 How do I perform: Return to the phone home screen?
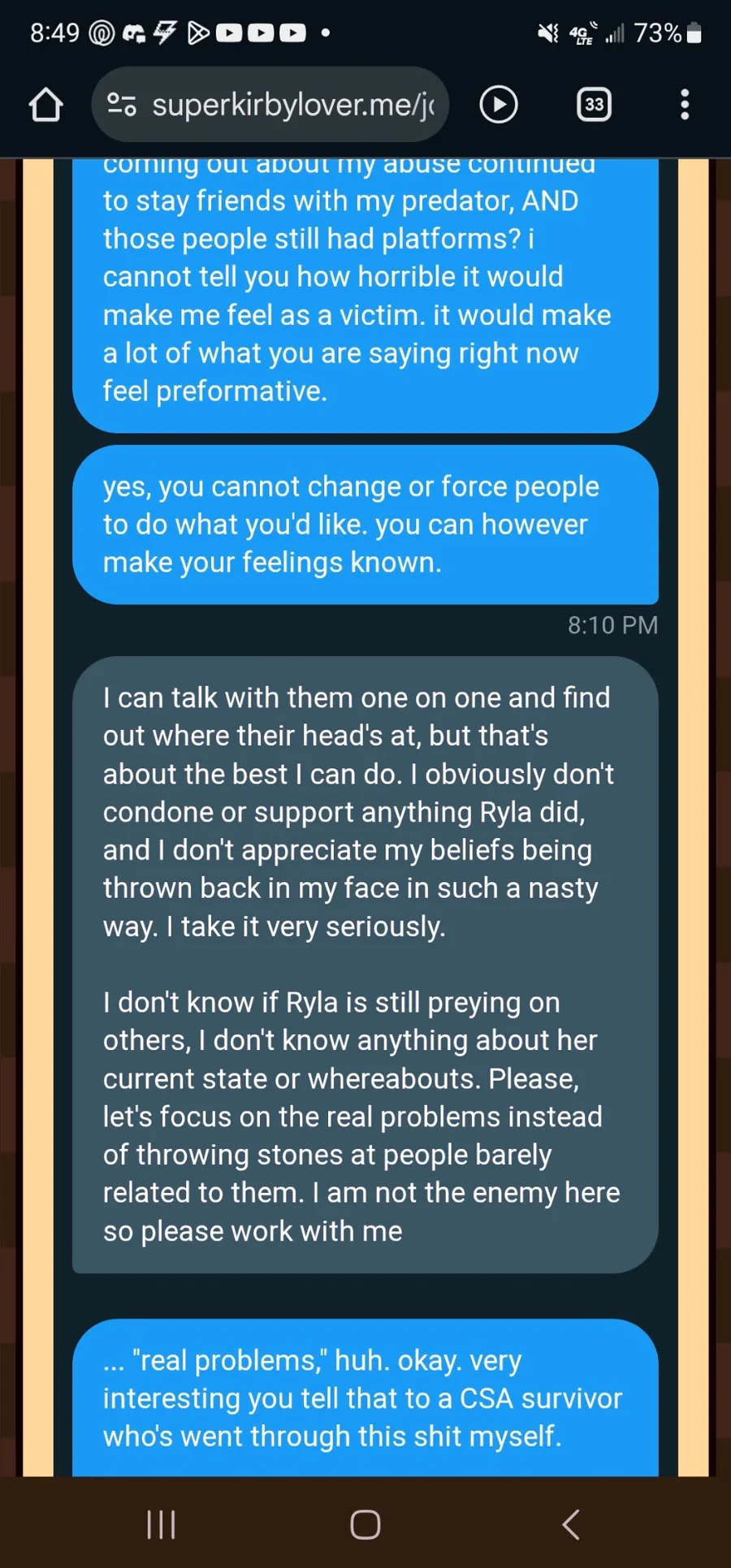(365, 1524)
